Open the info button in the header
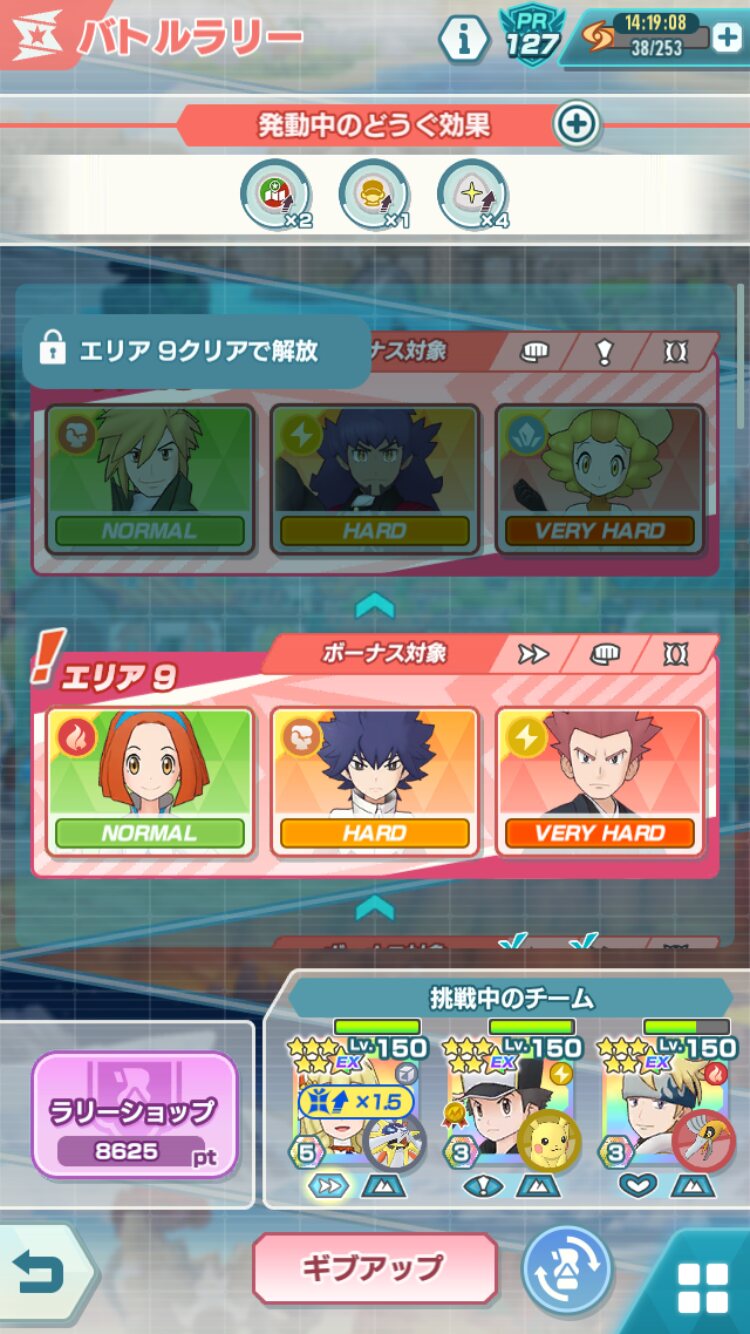The height and width of the screenshot is (1334, 750). [x=463, y=39]
